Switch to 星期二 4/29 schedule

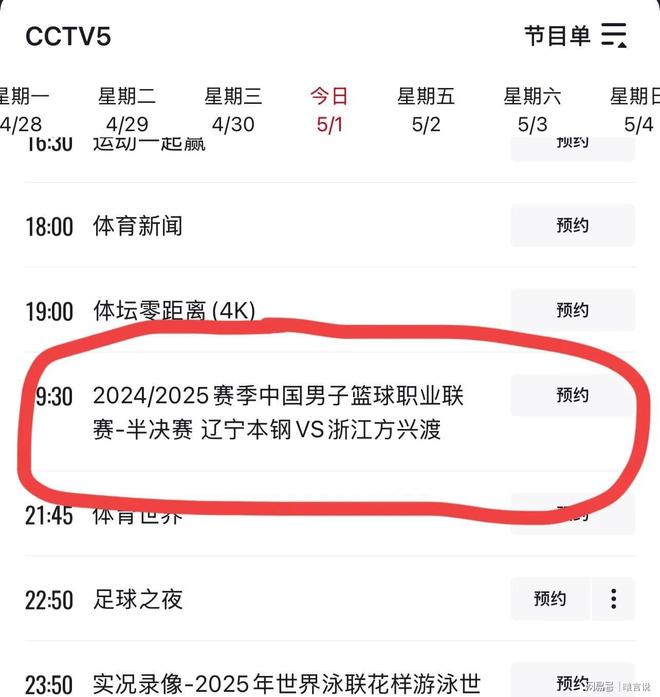pyautogui.click(x=126, y=110)
